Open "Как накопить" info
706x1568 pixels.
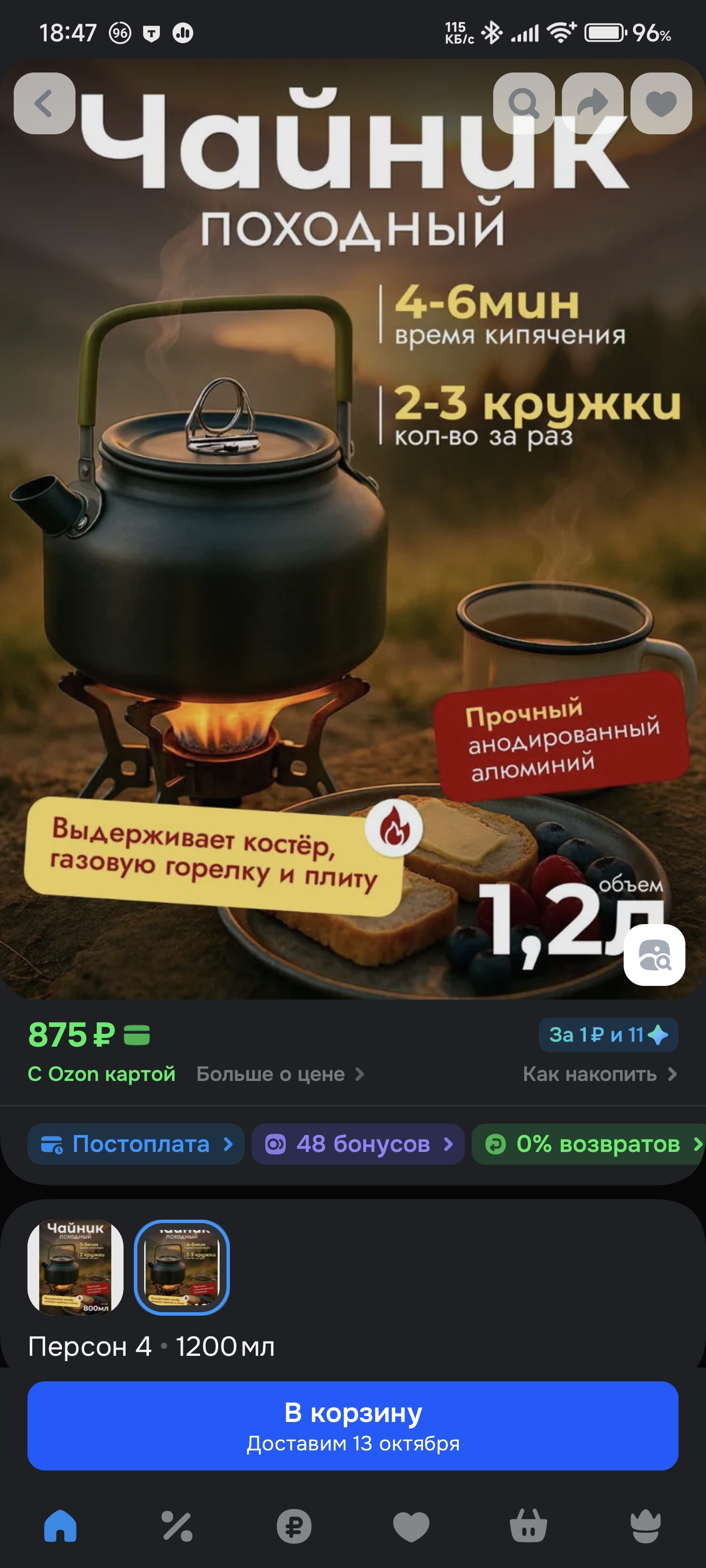pos(600,1074)
